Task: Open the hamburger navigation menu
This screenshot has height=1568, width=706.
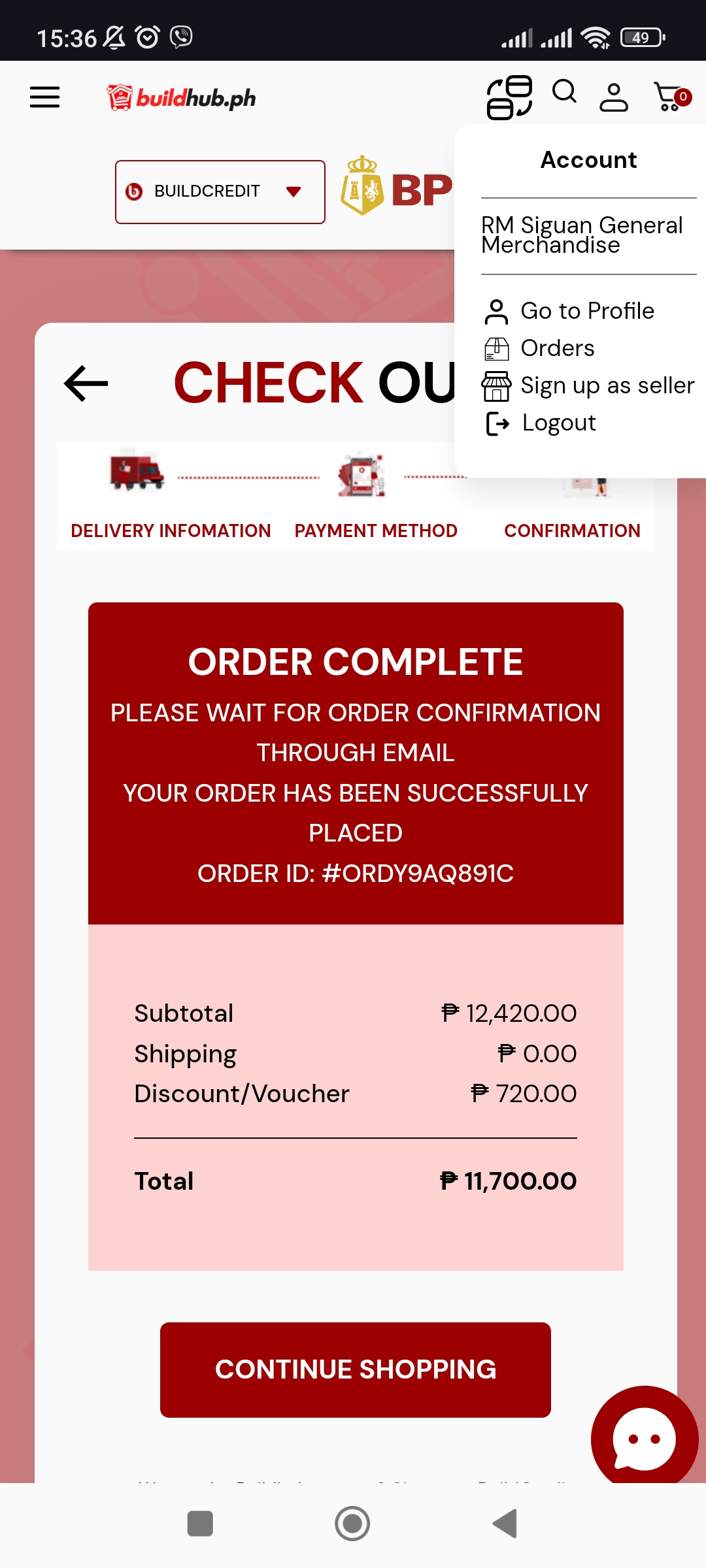Action: [44, 97]
